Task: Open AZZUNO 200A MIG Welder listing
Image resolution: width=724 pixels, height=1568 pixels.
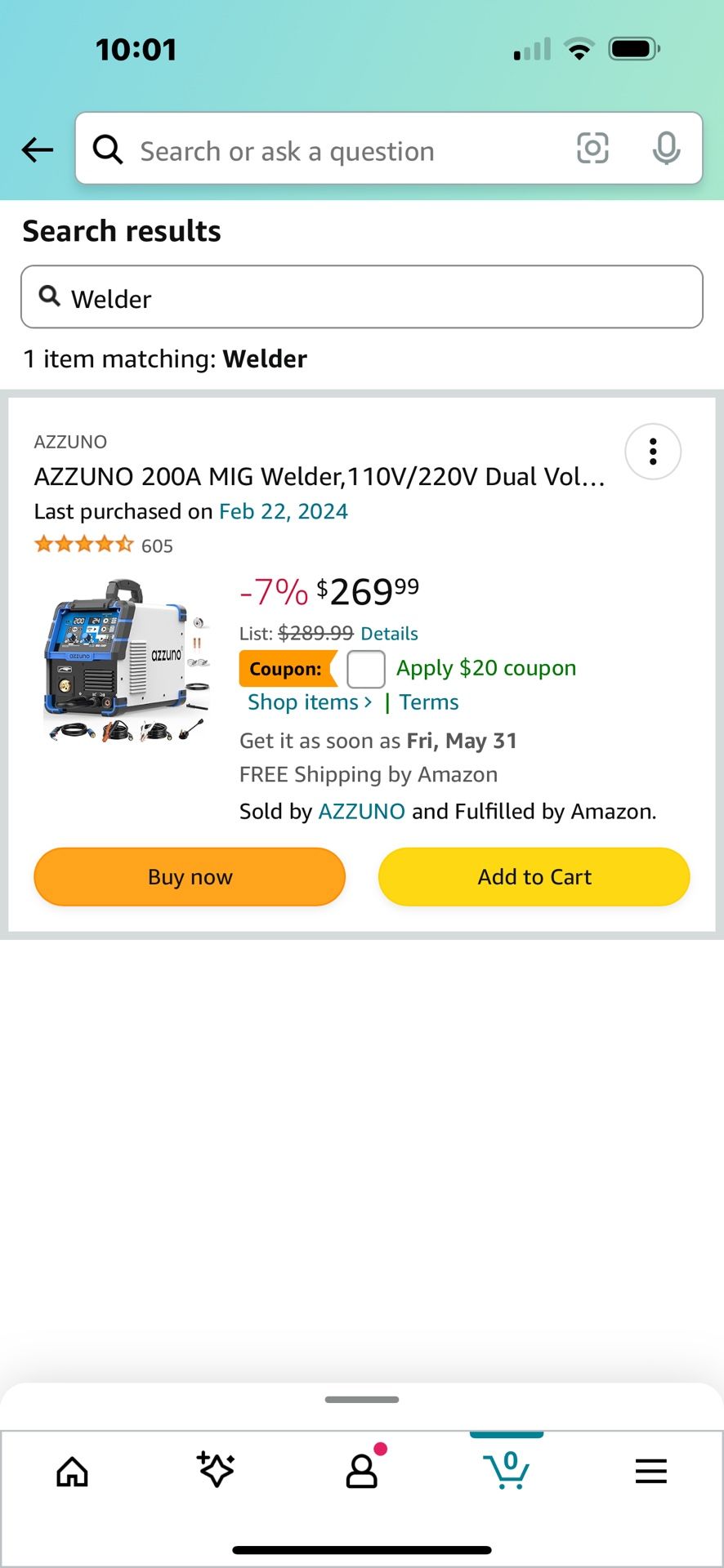Action: (x=319, y=477)
